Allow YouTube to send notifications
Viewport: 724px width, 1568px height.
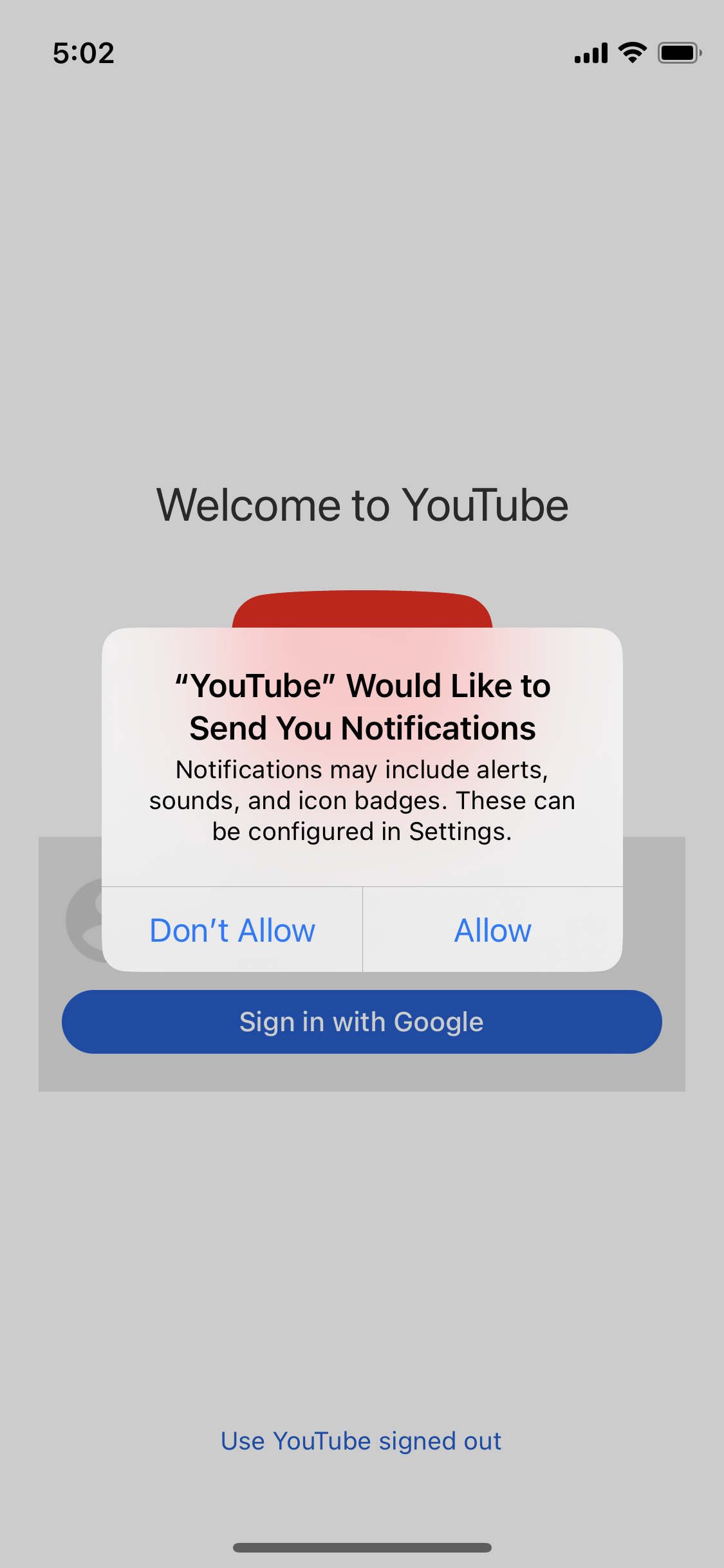493,930
